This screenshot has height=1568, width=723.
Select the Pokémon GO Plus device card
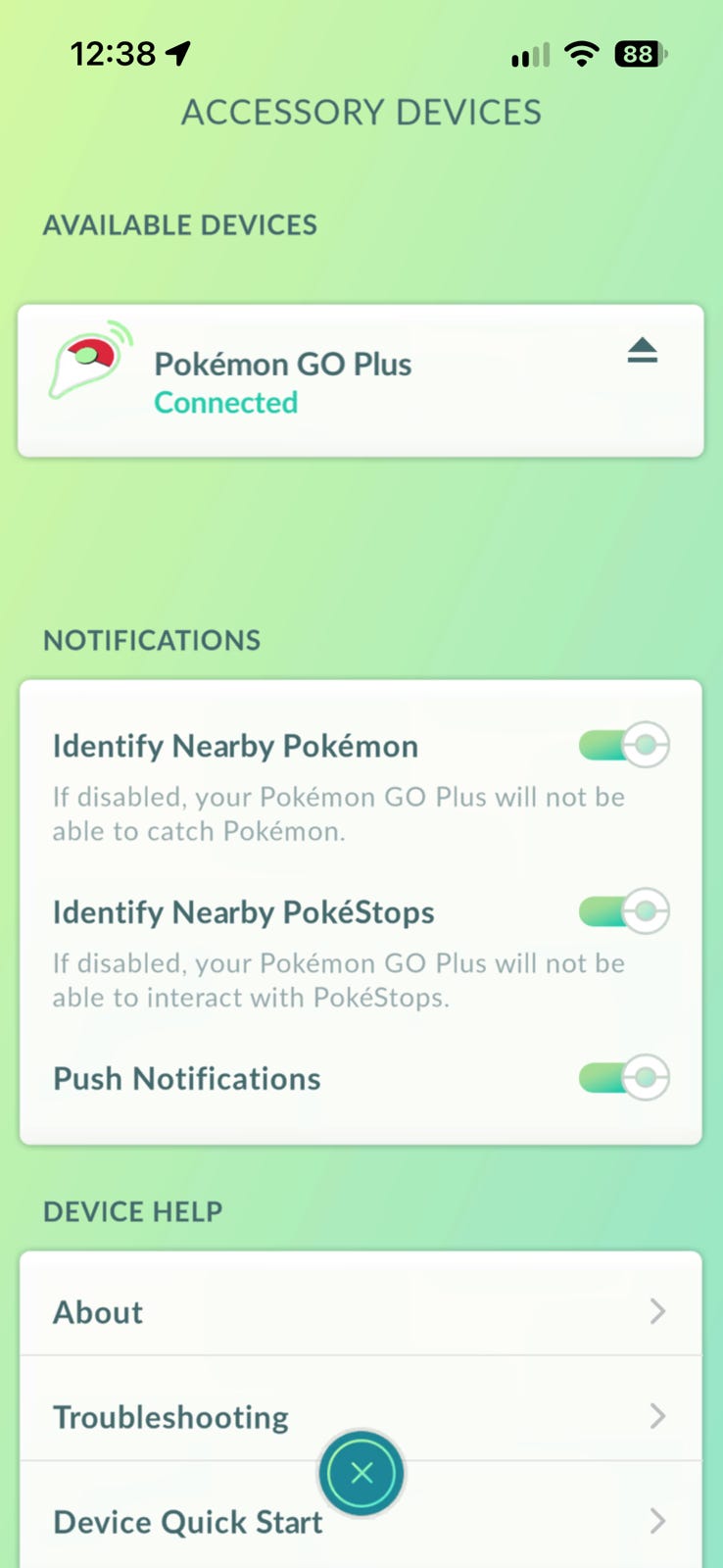tap(361, 380)
